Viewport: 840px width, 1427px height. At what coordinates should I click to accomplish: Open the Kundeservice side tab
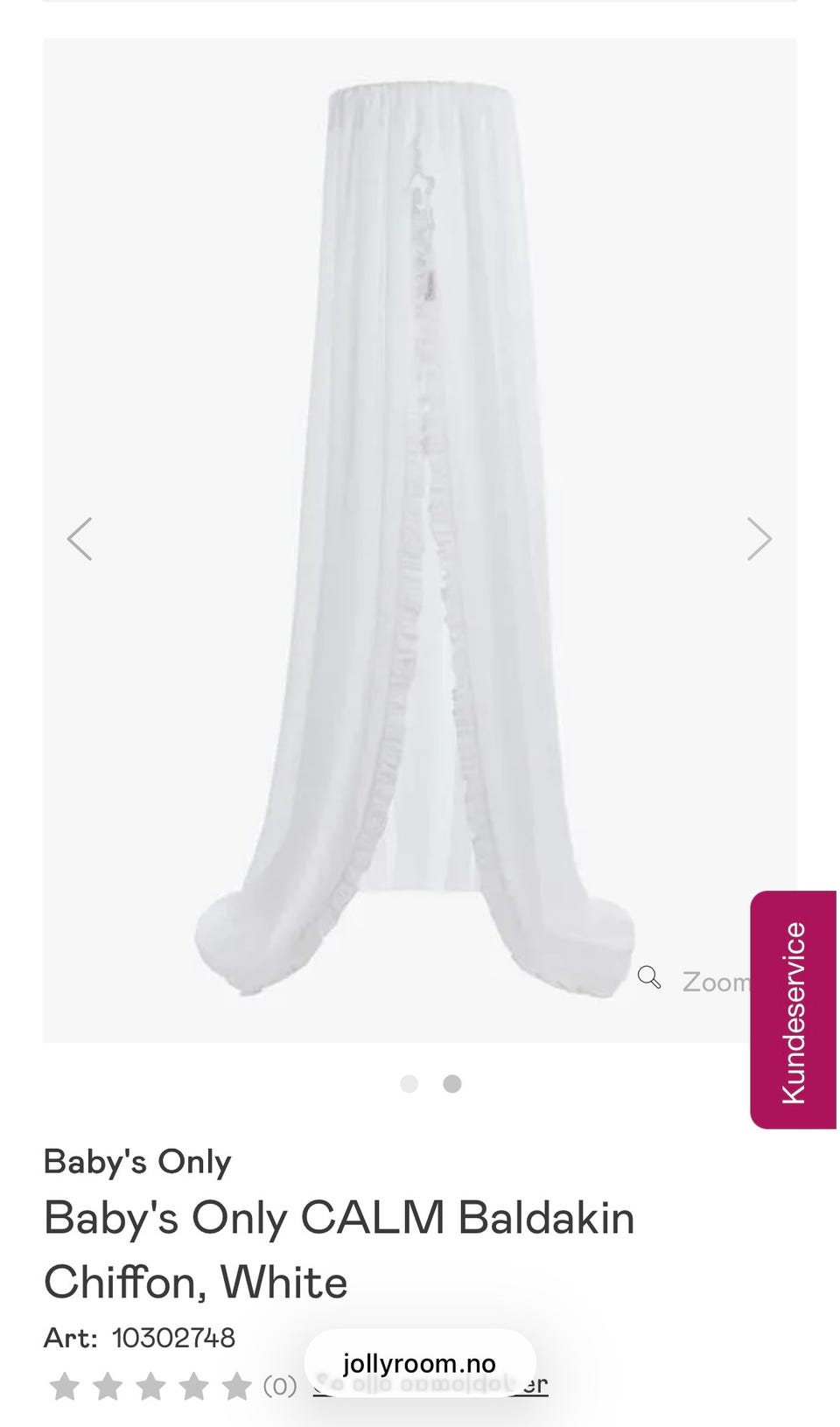click(x=794, y=1010)
